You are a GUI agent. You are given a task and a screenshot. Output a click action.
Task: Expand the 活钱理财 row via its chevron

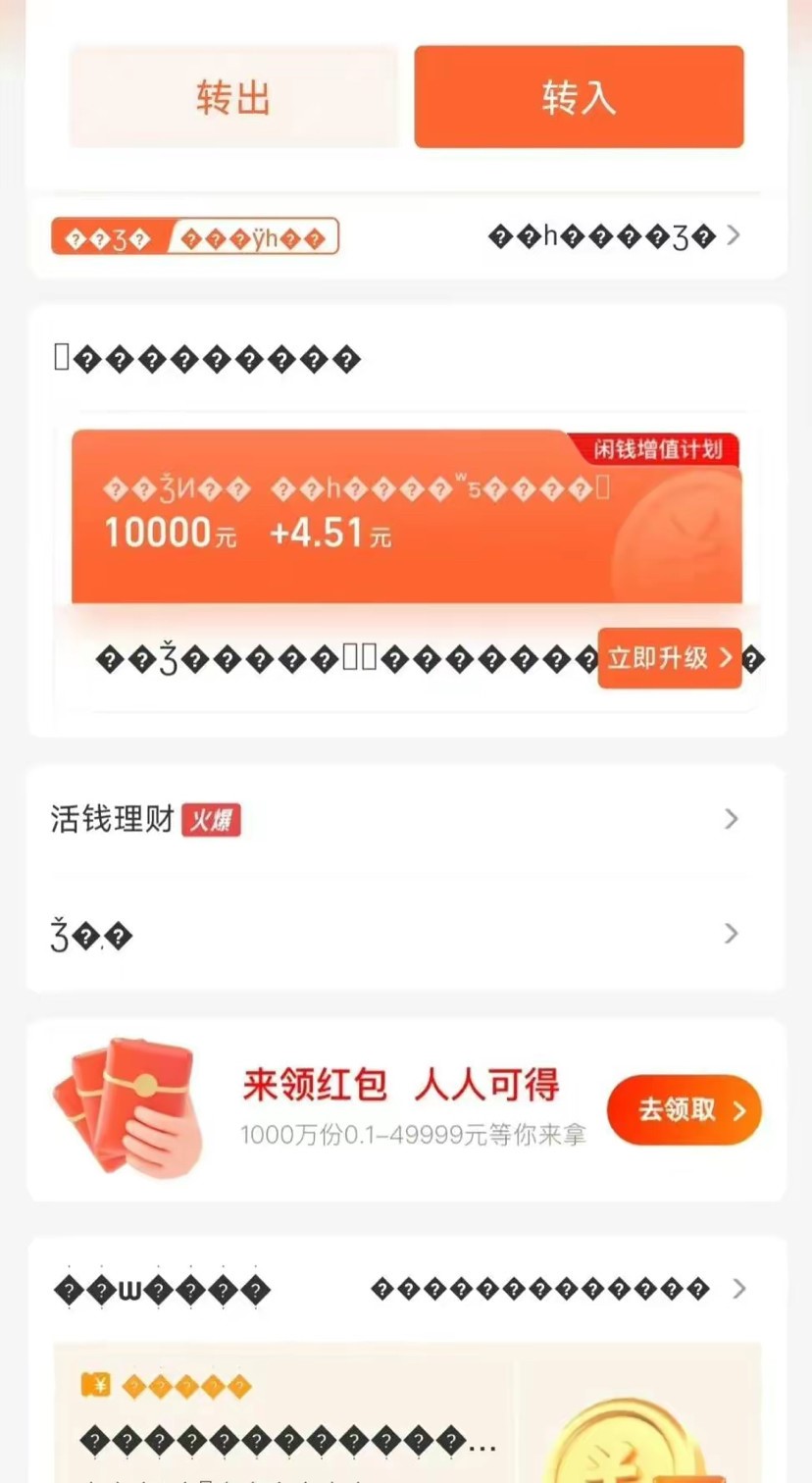coord(730,819)
